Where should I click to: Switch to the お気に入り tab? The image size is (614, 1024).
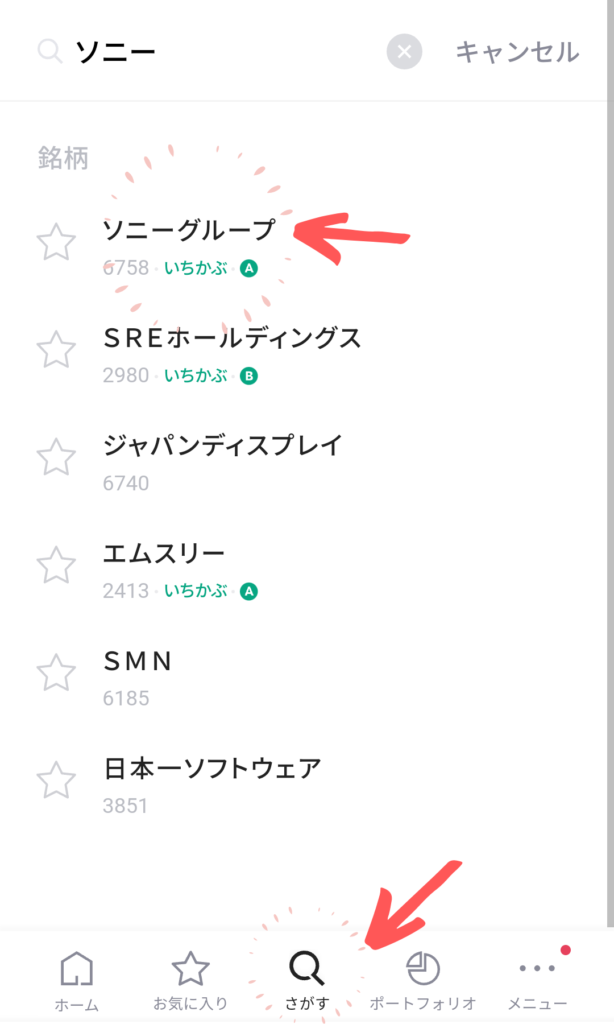pos(190,981)
